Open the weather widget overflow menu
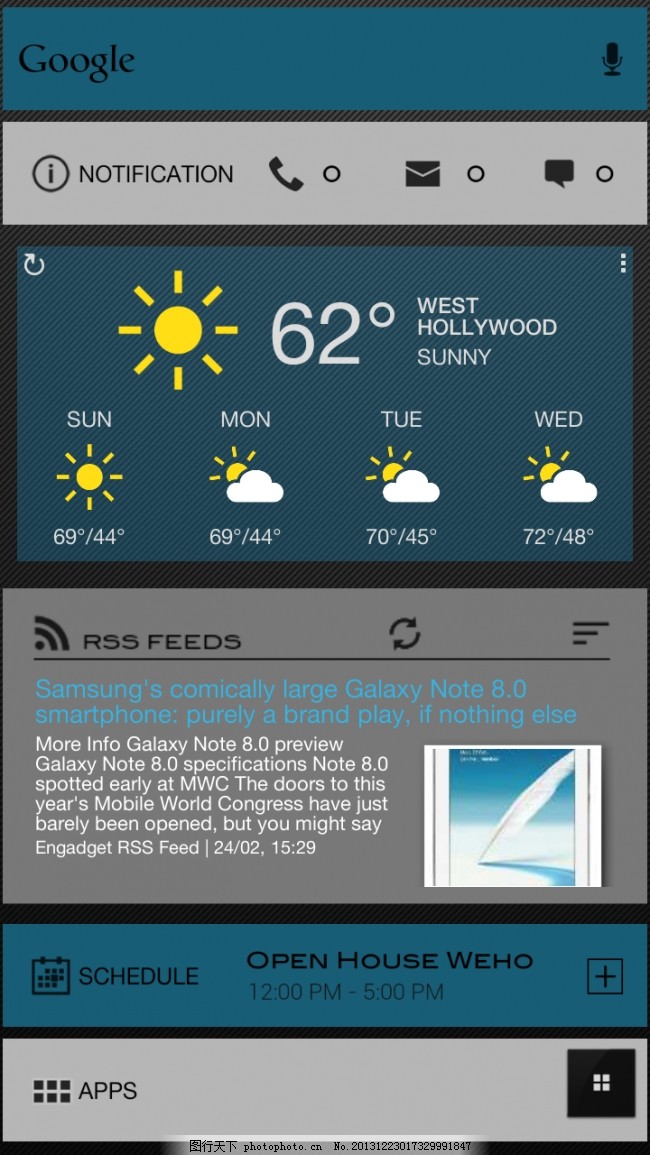The width and height of the screenshot is (650, 1155). (623, 263)
